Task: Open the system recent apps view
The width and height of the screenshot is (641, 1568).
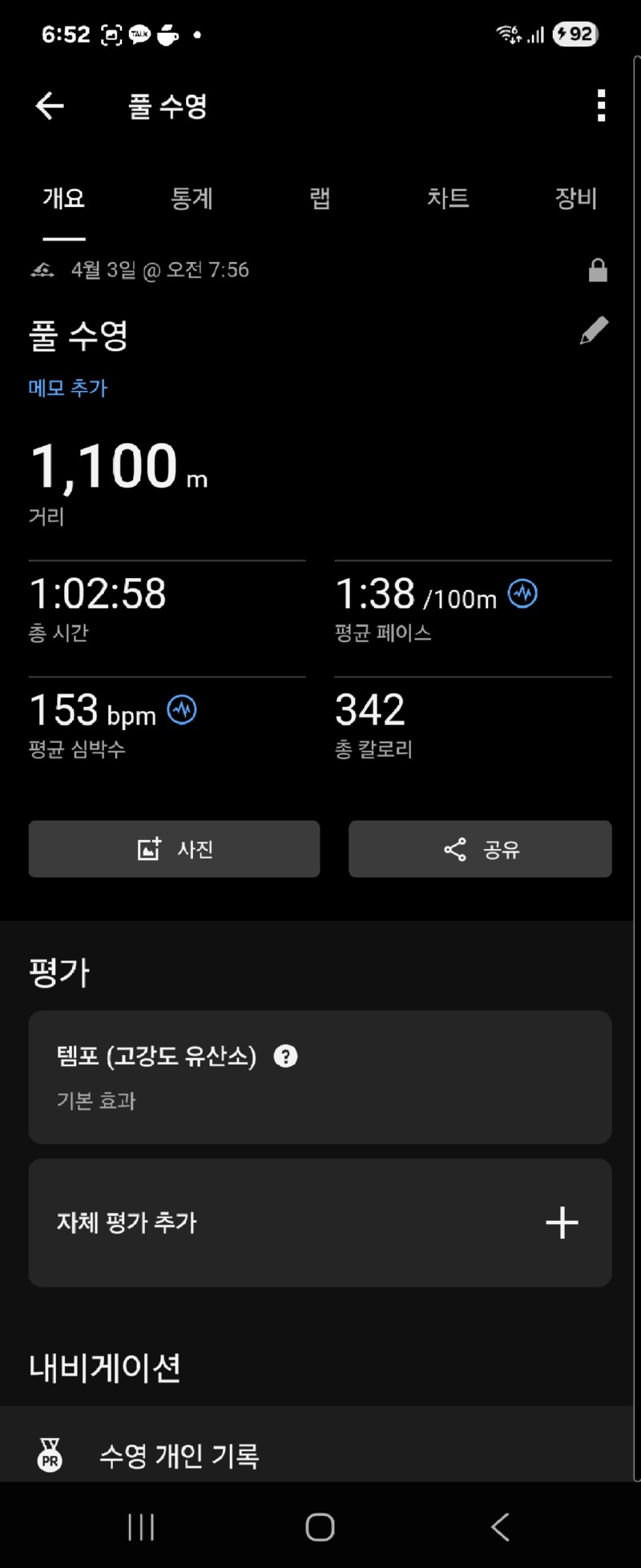Action: [141, 1527]
